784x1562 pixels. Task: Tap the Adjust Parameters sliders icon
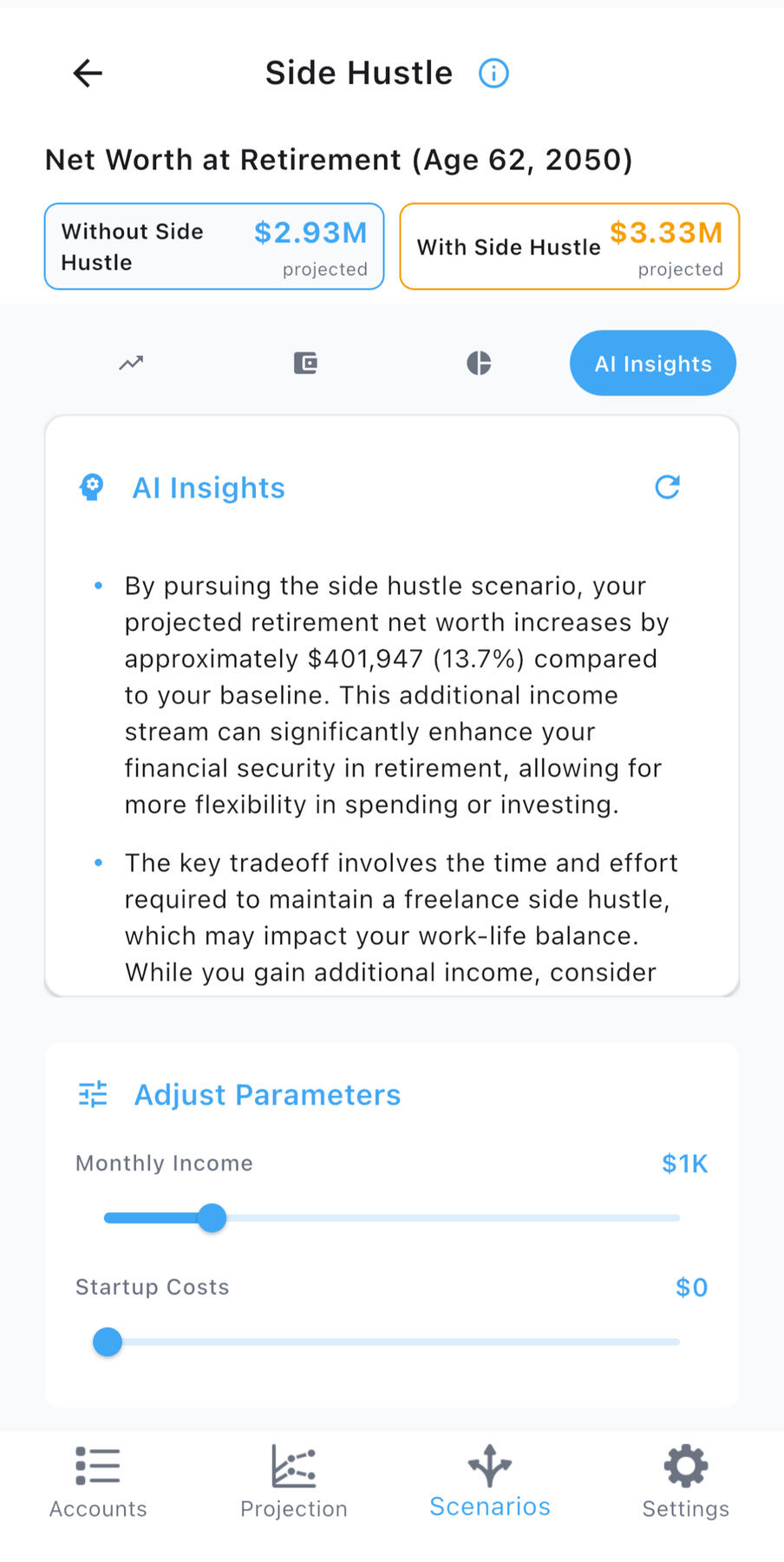coord(92,1094)
